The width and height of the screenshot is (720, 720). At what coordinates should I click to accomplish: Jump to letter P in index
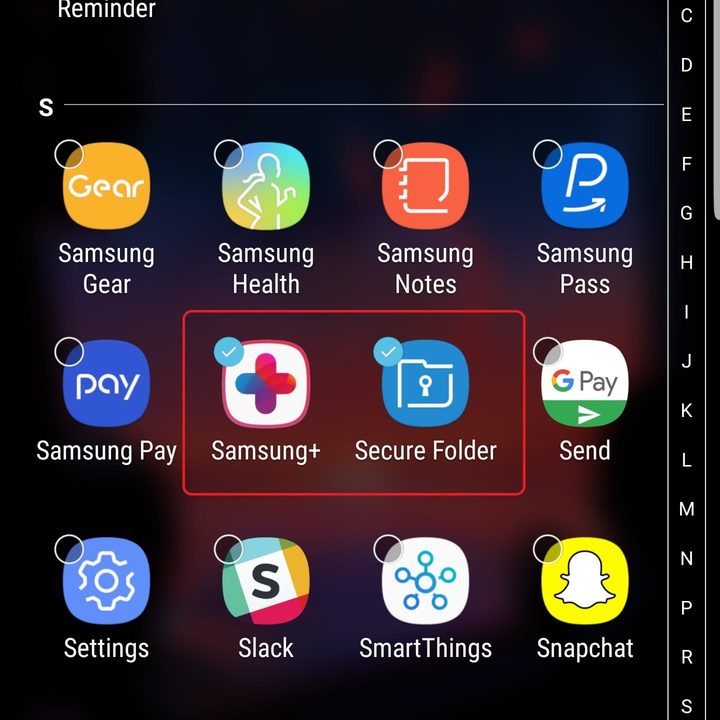pos(686,608)
